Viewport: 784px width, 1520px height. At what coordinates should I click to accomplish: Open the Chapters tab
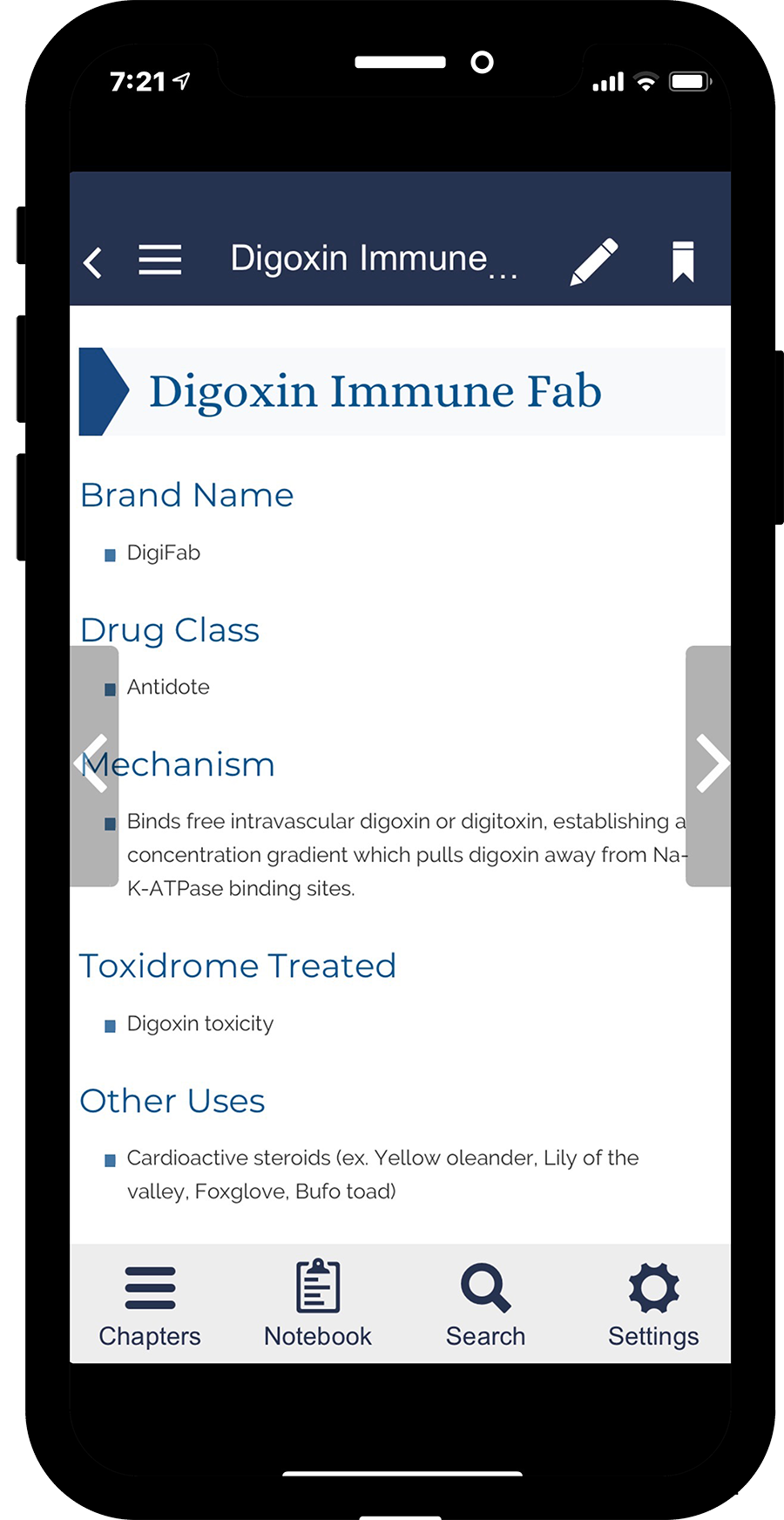pos(150,1306)
